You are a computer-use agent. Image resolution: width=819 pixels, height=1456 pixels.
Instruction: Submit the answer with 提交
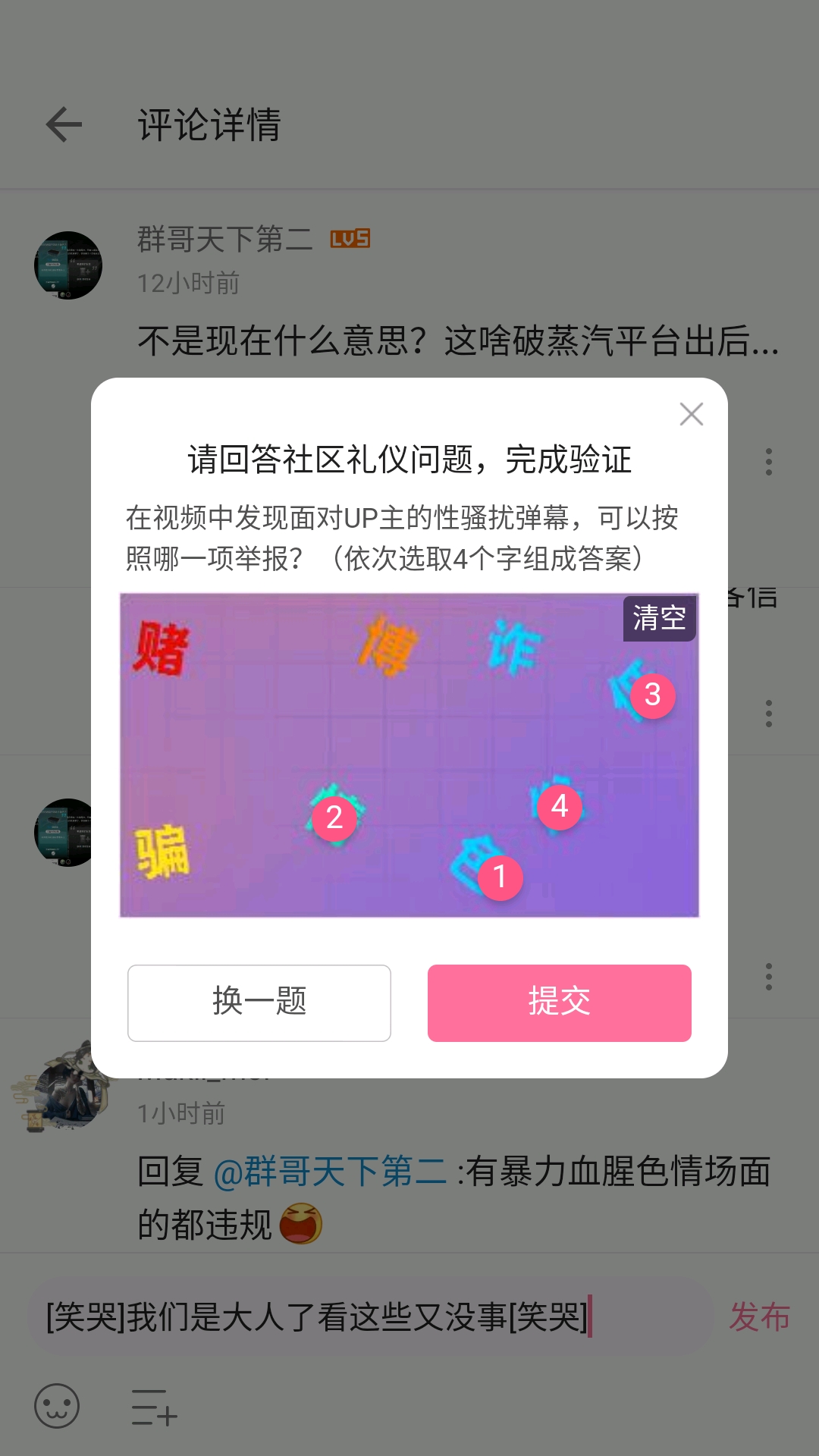560,1003
